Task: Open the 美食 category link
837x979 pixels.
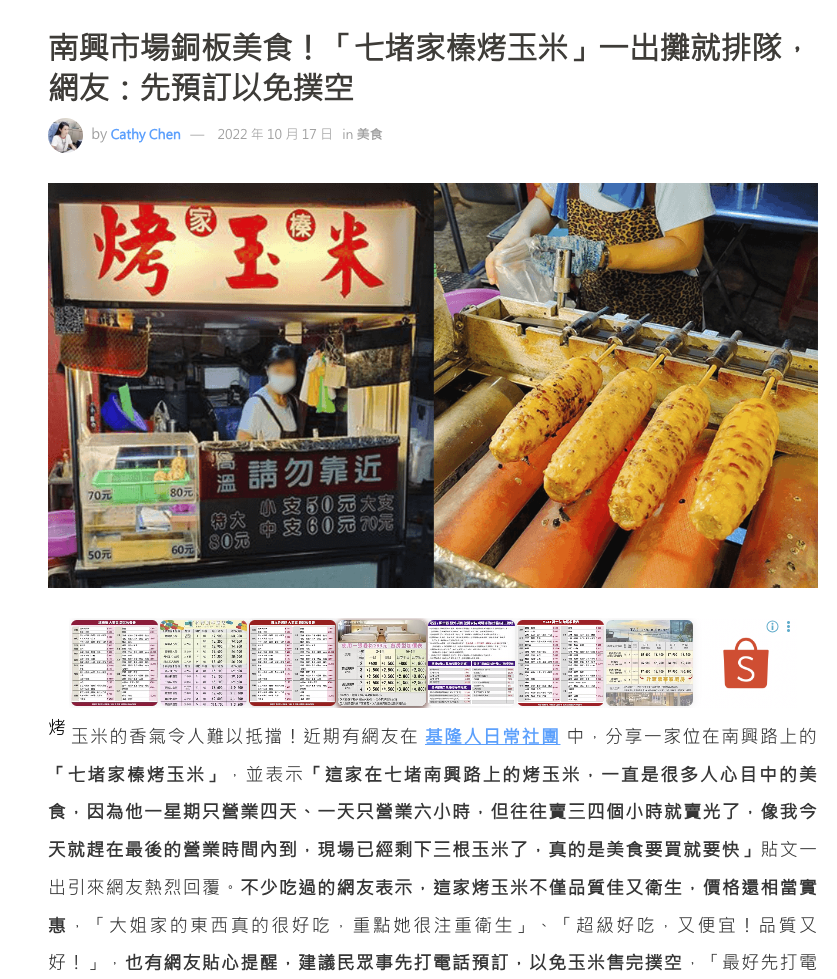Action: (x=370, y=135)
